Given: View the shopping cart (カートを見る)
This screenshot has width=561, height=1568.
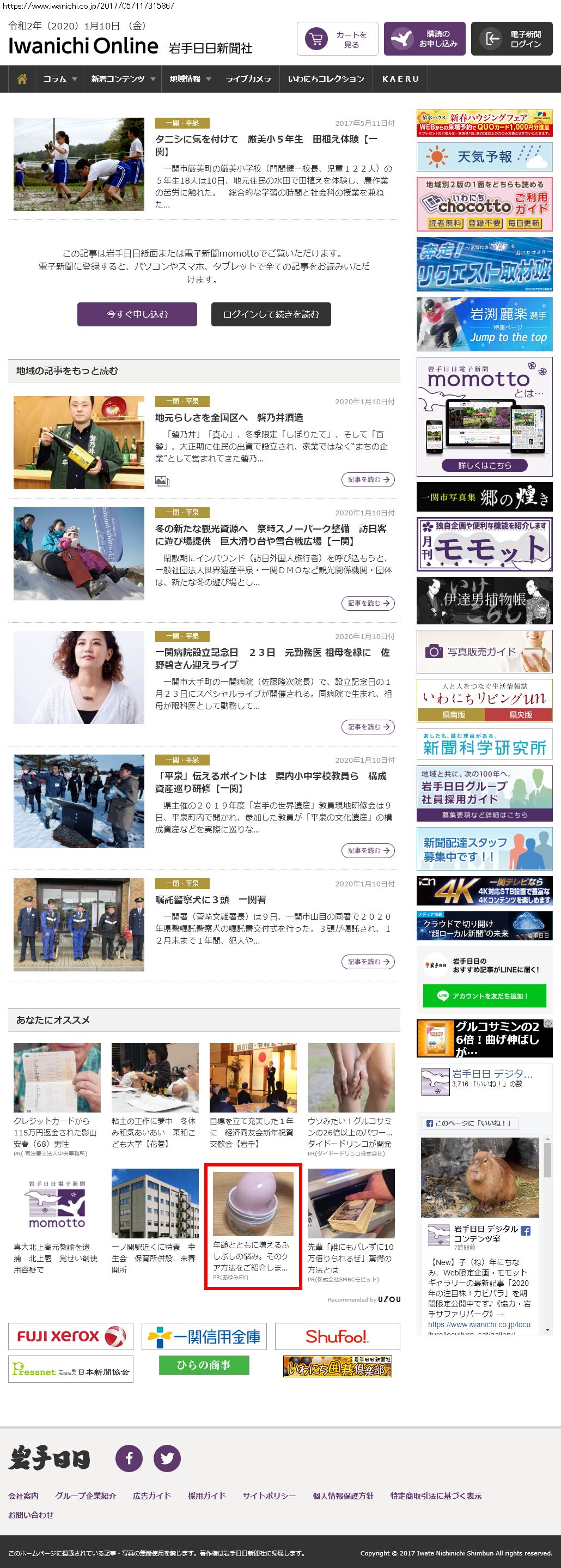Looking at the screenshot, I should coord(338,39).
